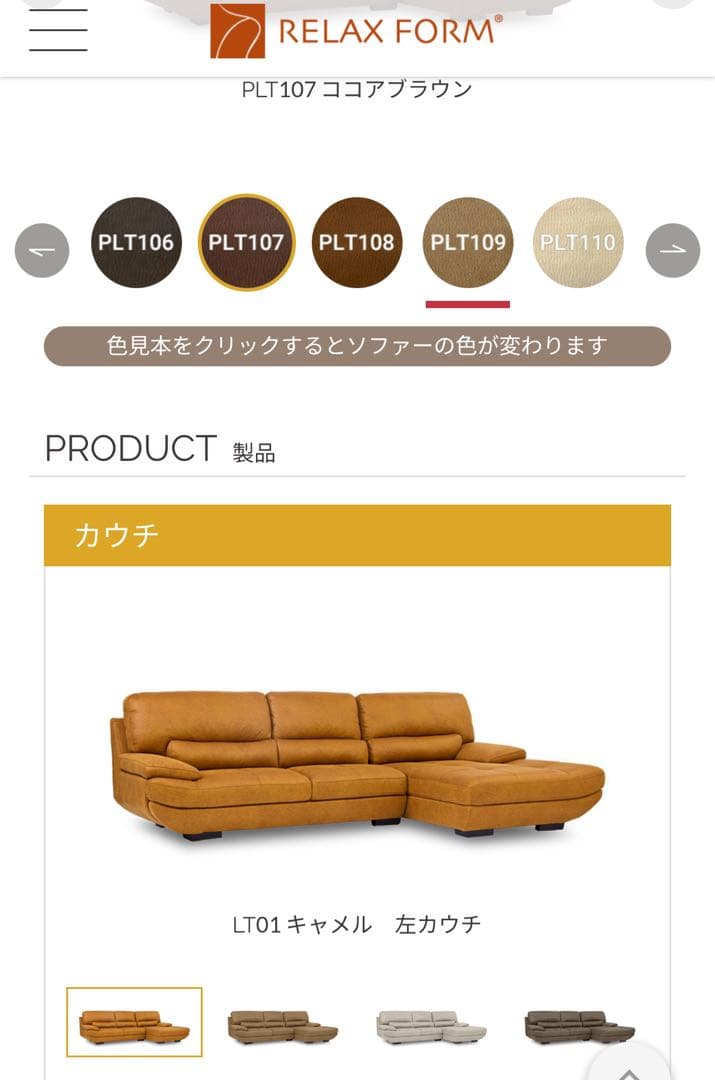Select the dark brown couch thumbnail
The height and width of the screenshot is (1080, 715).
580,1025
